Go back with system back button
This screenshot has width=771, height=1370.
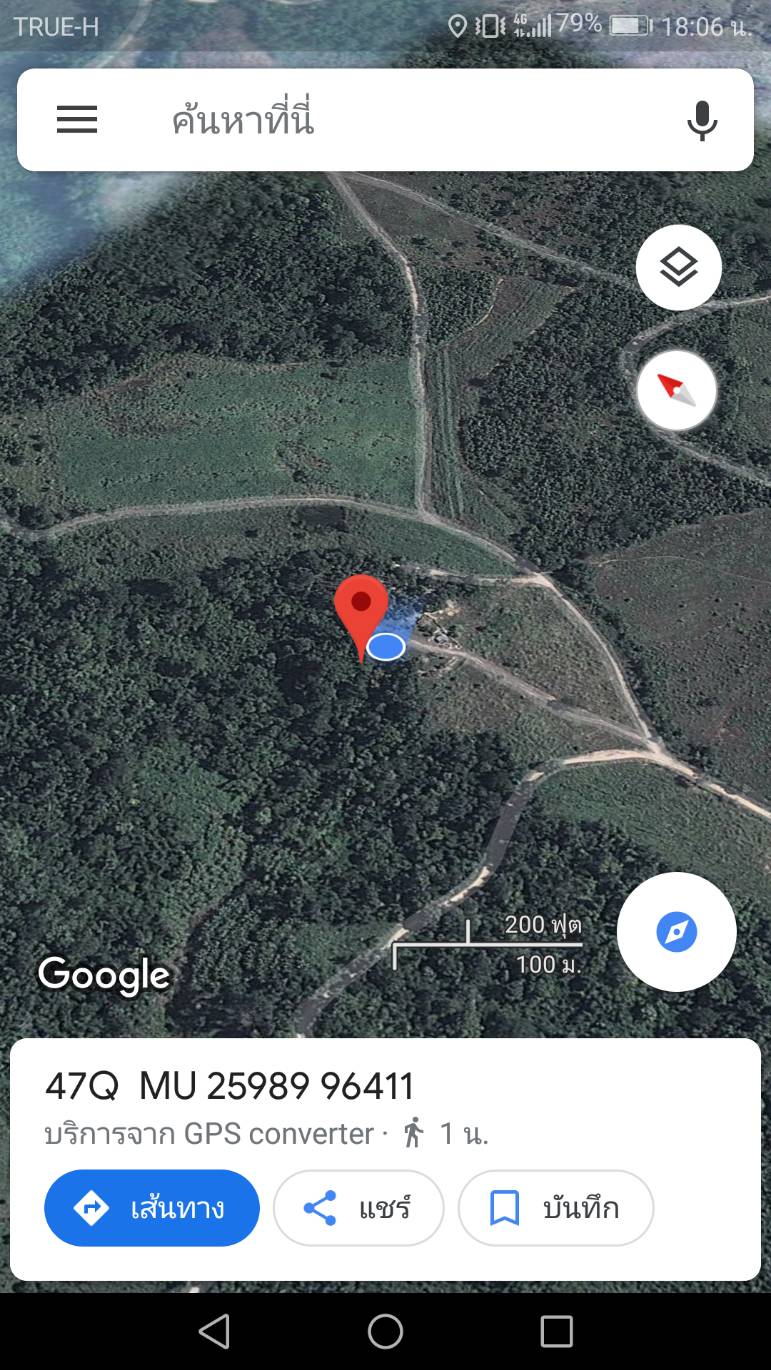(214, 1331)
